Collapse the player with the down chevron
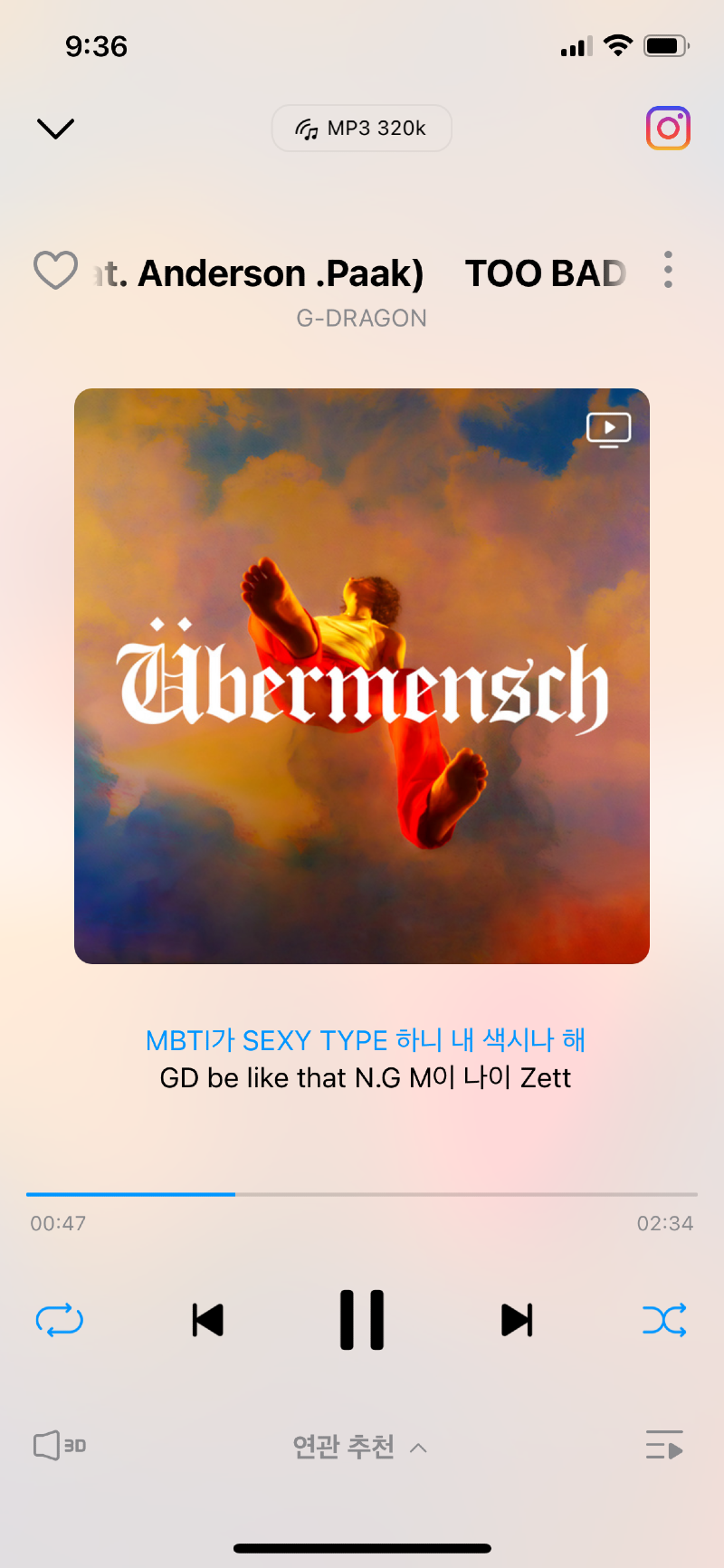 tap(55, 129)
